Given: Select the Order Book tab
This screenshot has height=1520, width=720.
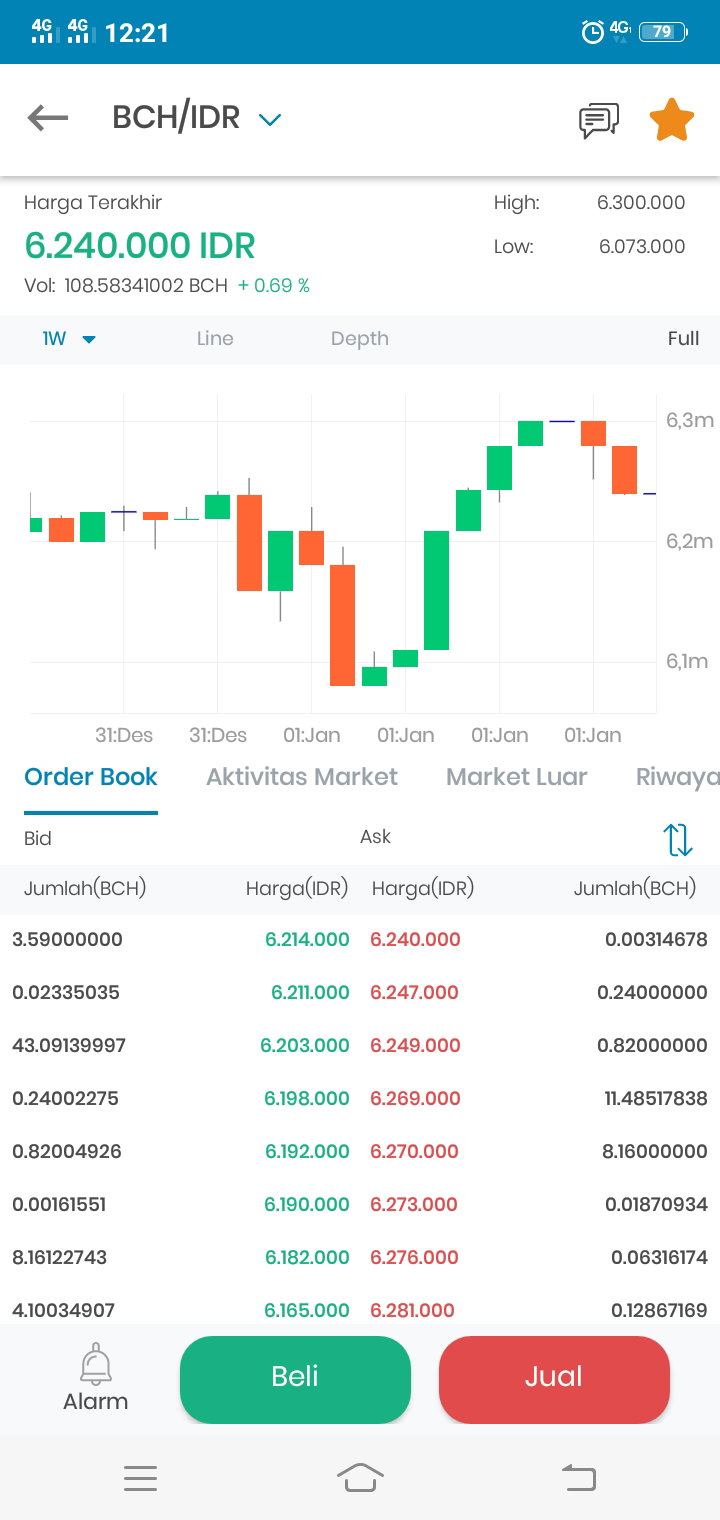Looking at the screenshot, I should pos(91,777).
